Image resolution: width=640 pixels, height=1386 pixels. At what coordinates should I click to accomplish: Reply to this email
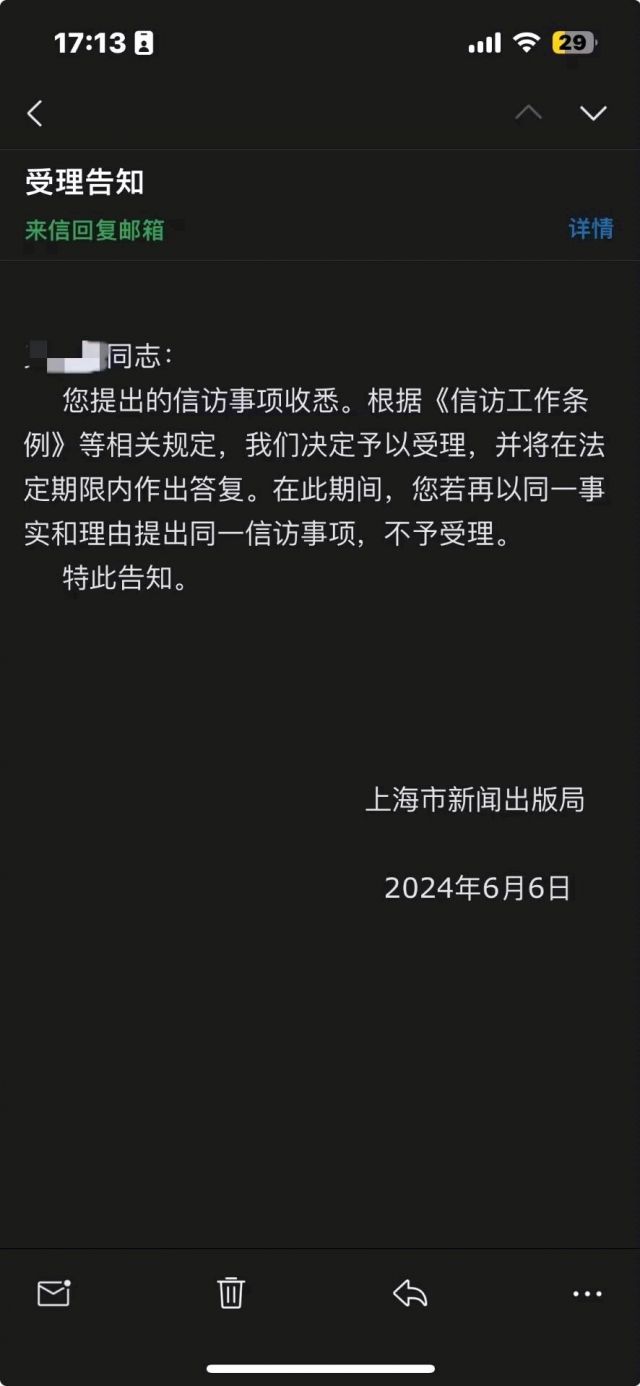tap(410, 1293)
